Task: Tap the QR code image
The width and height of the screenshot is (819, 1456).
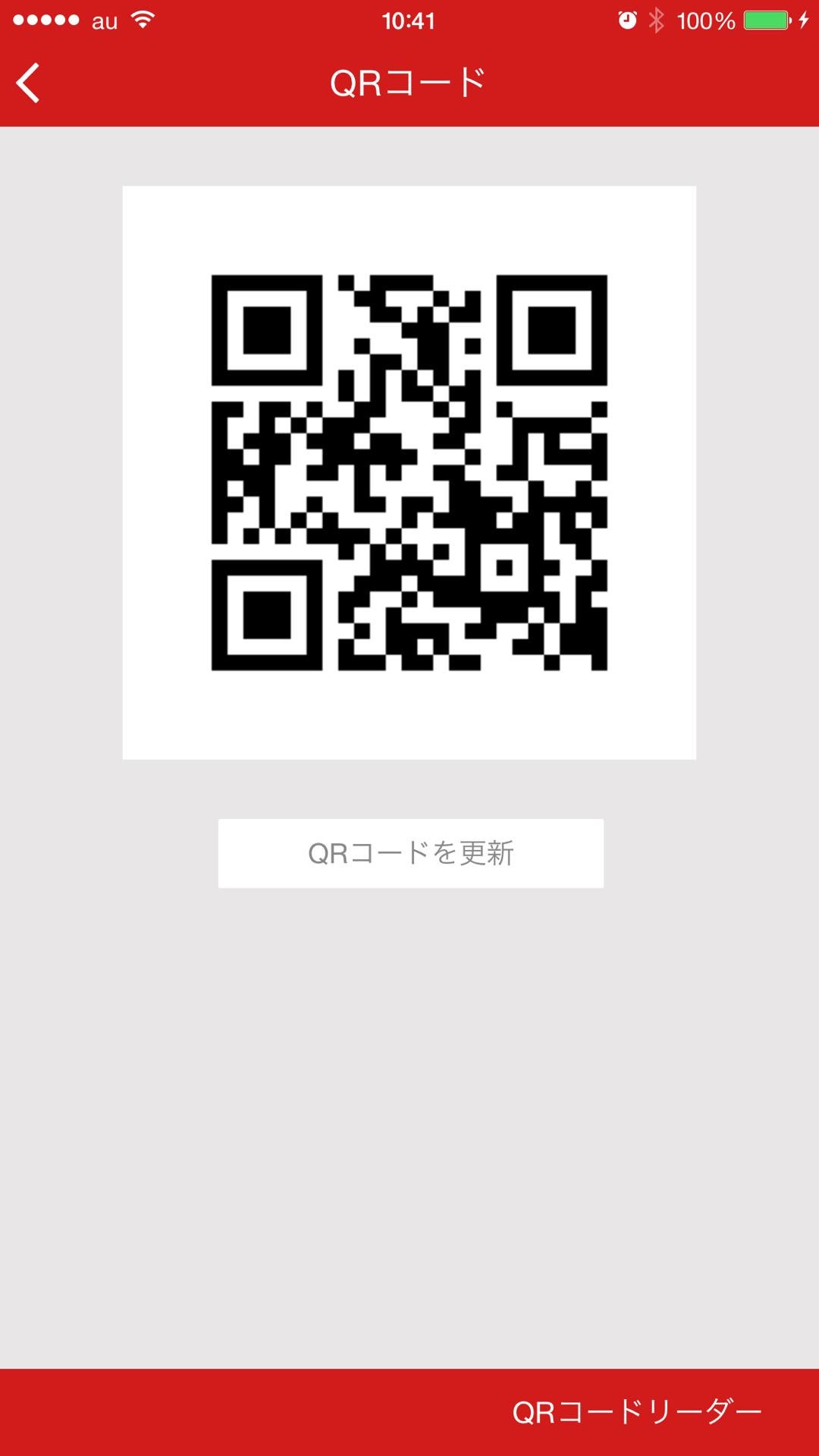Action: [x=409, y=474]
